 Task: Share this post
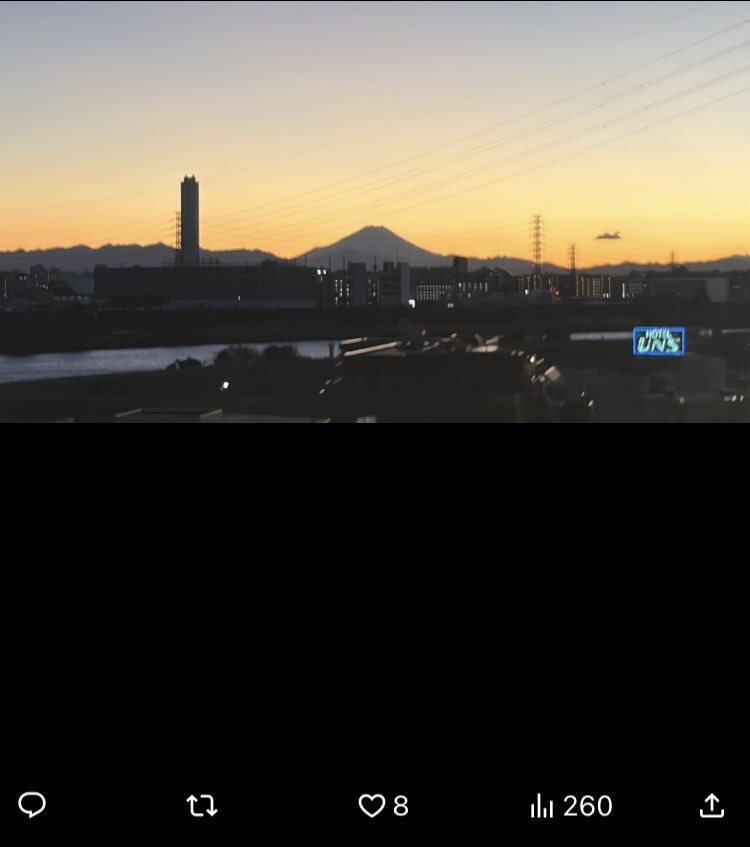tap(711, 806)
